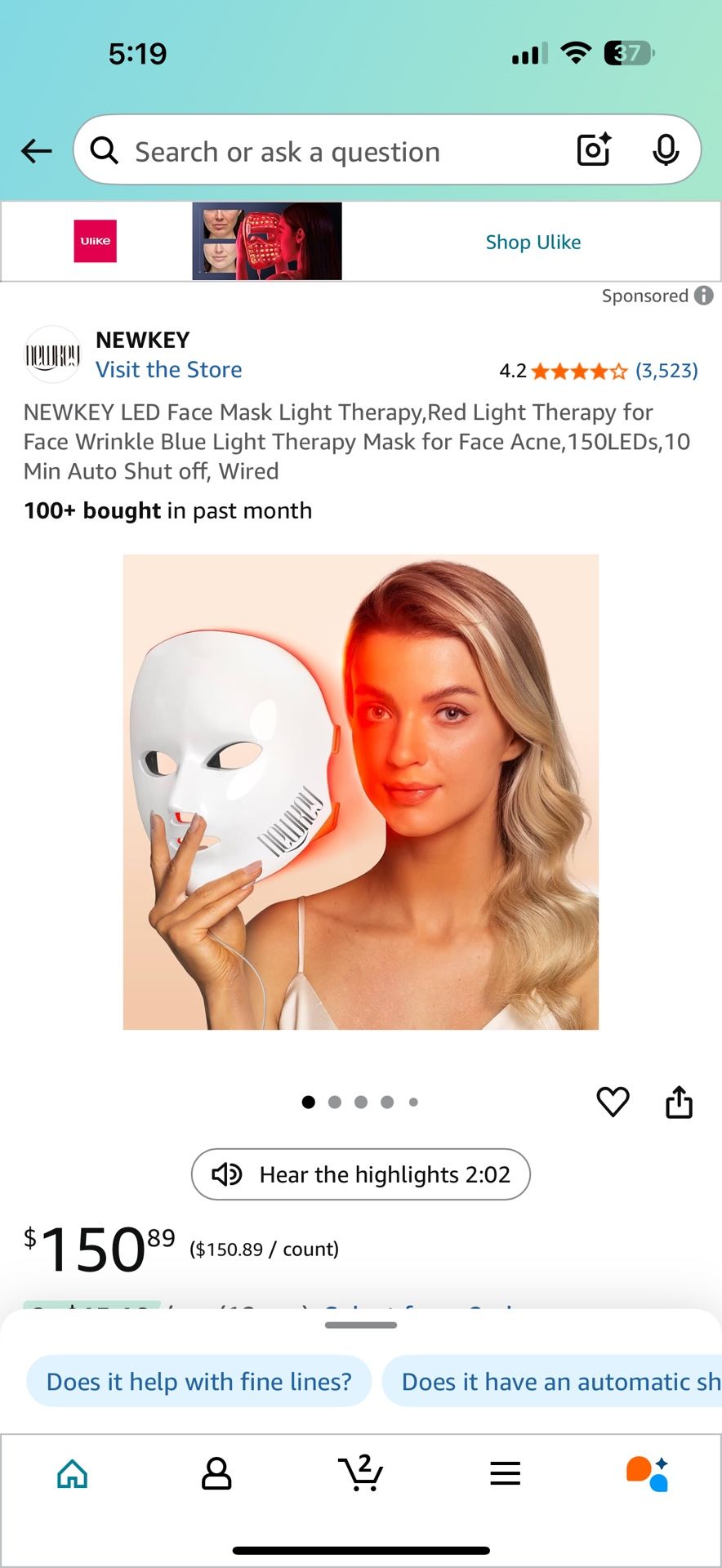722x1568 pixels.
Task: Open the LED face mask product image
Action: 360,791
